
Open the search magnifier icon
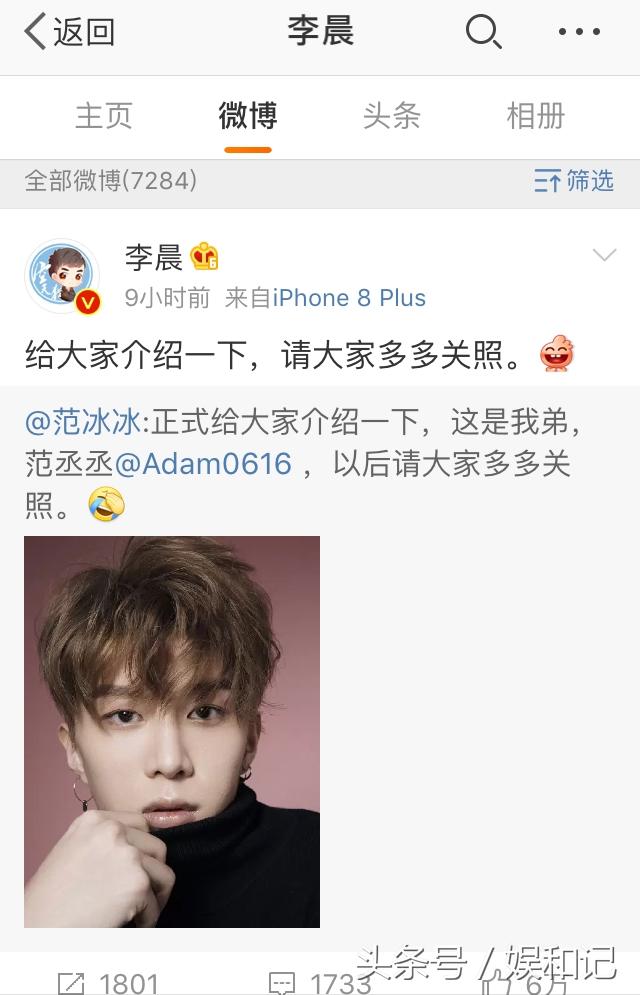483,32
